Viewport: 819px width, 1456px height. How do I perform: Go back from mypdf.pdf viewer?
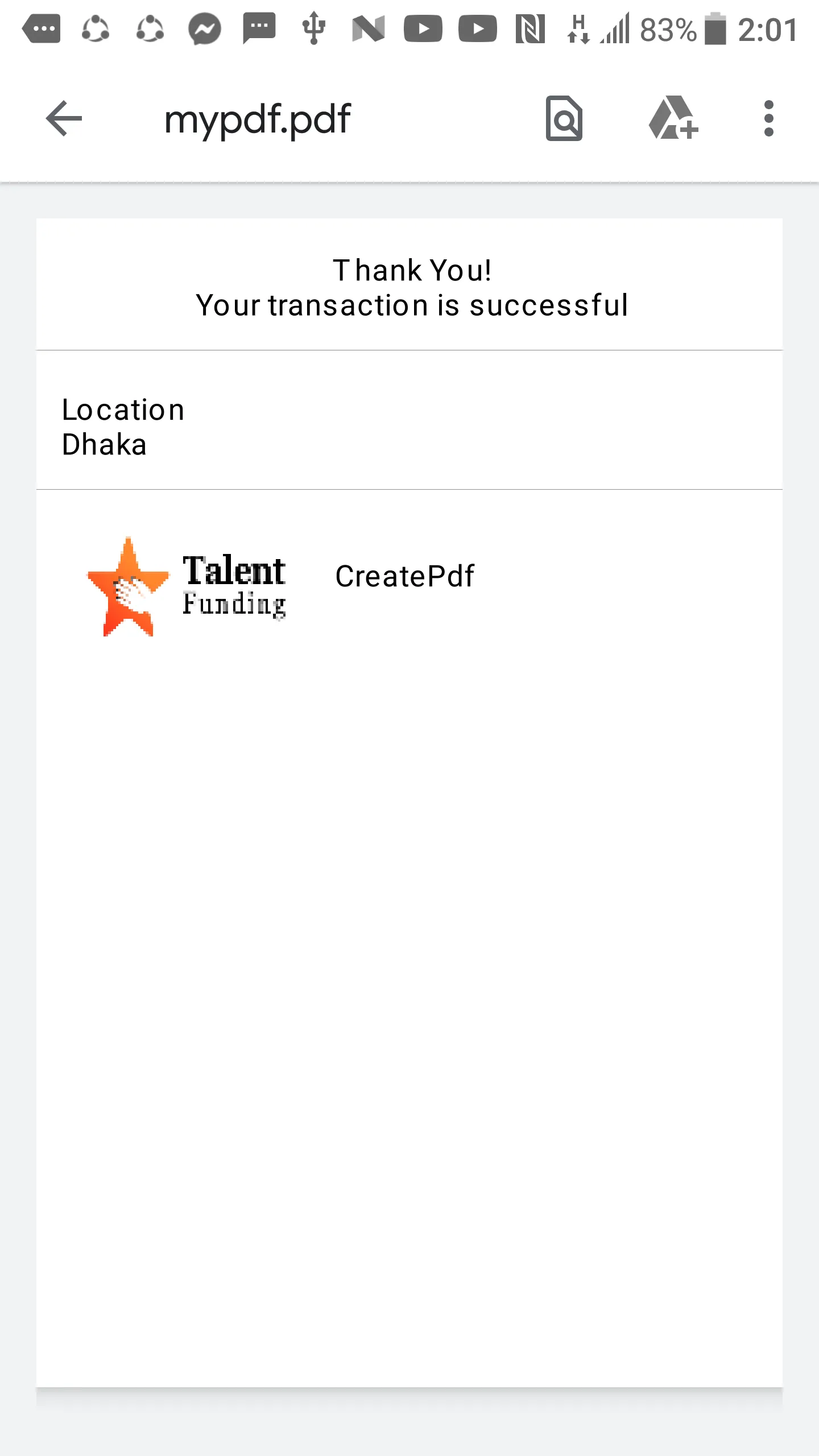tap(64, 118)
